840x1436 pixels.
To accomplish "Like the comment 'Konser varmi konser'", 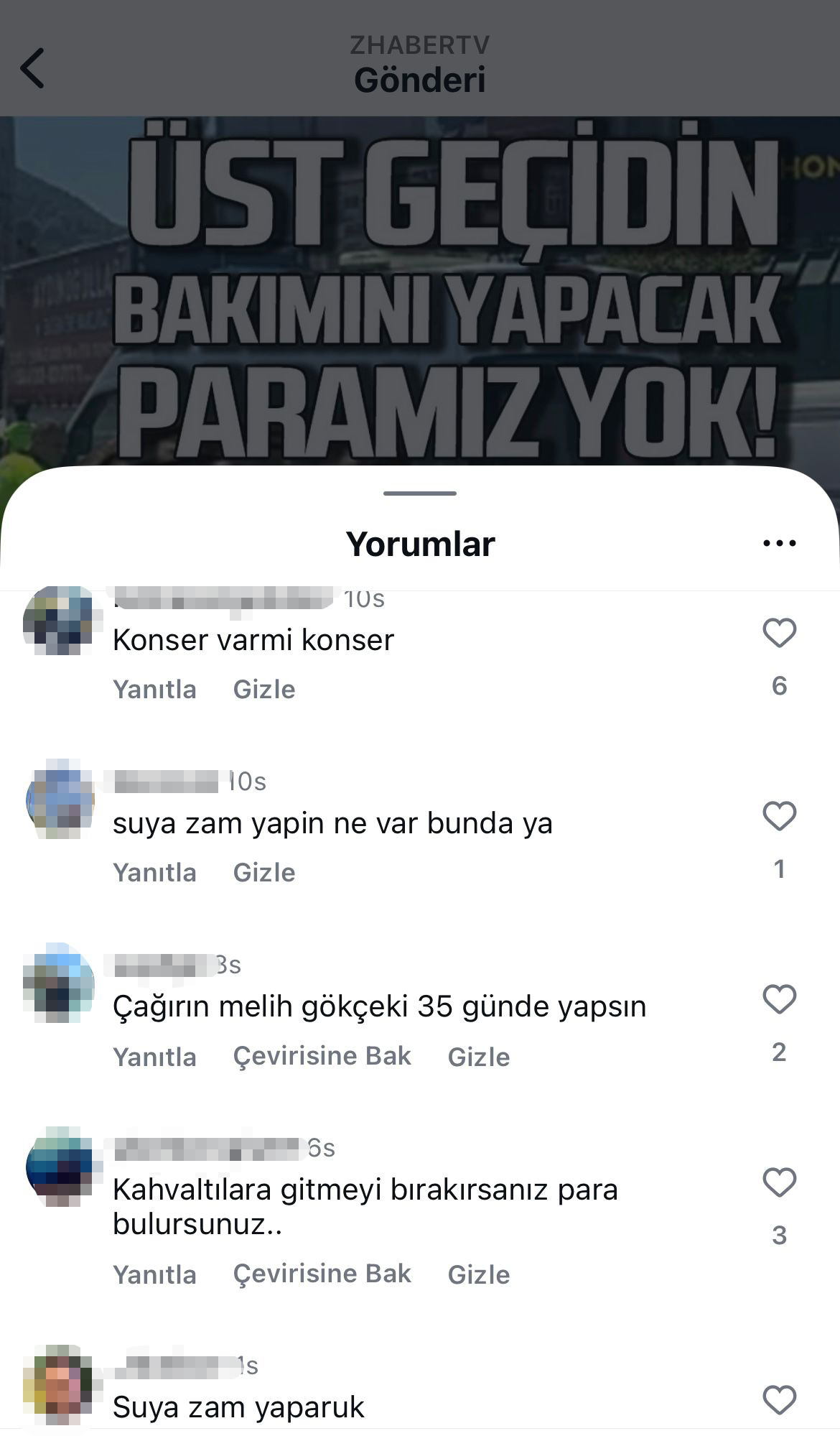I will 779,634.
